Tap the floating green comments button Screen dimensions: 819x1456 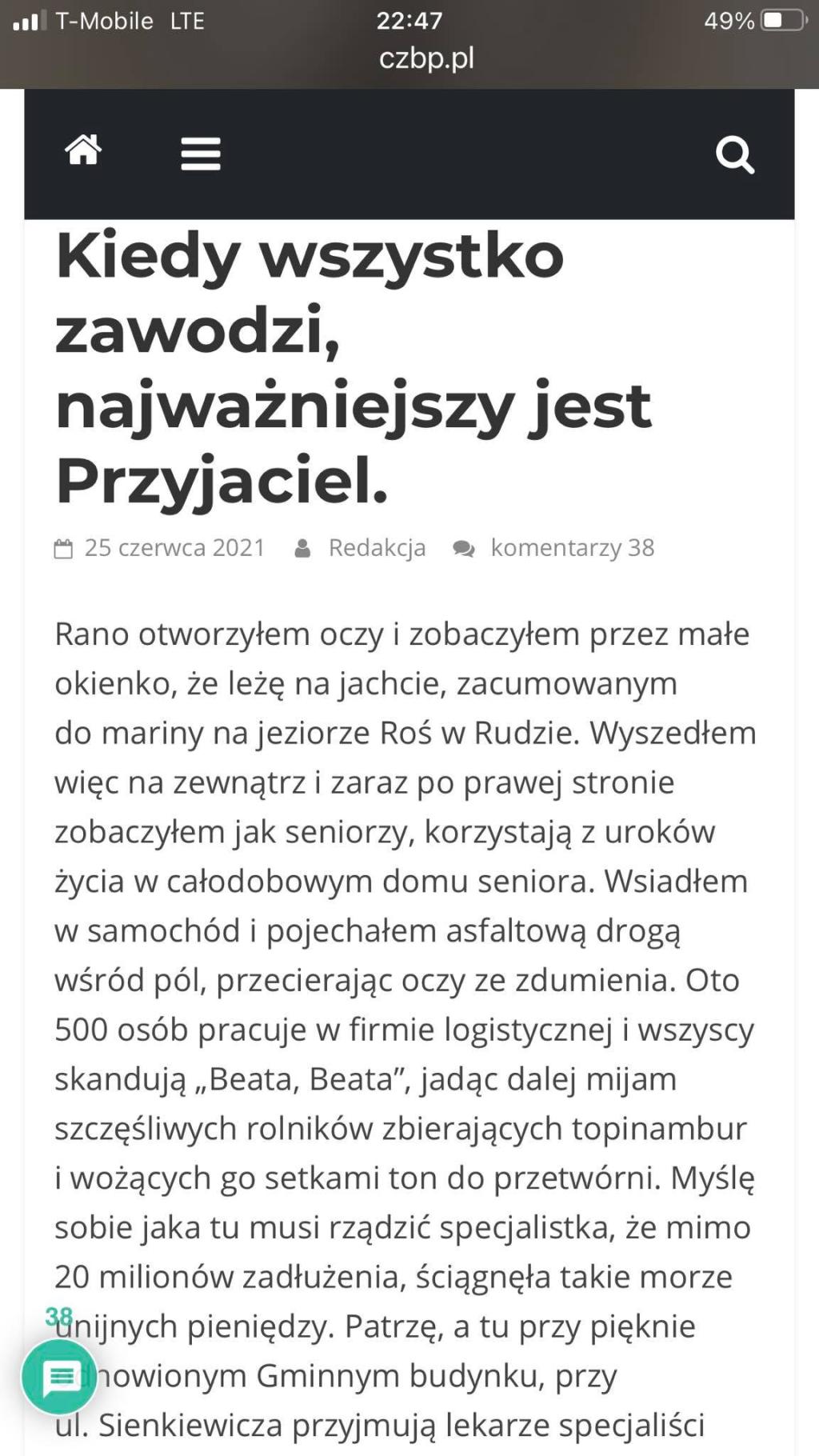point(60,1377)
